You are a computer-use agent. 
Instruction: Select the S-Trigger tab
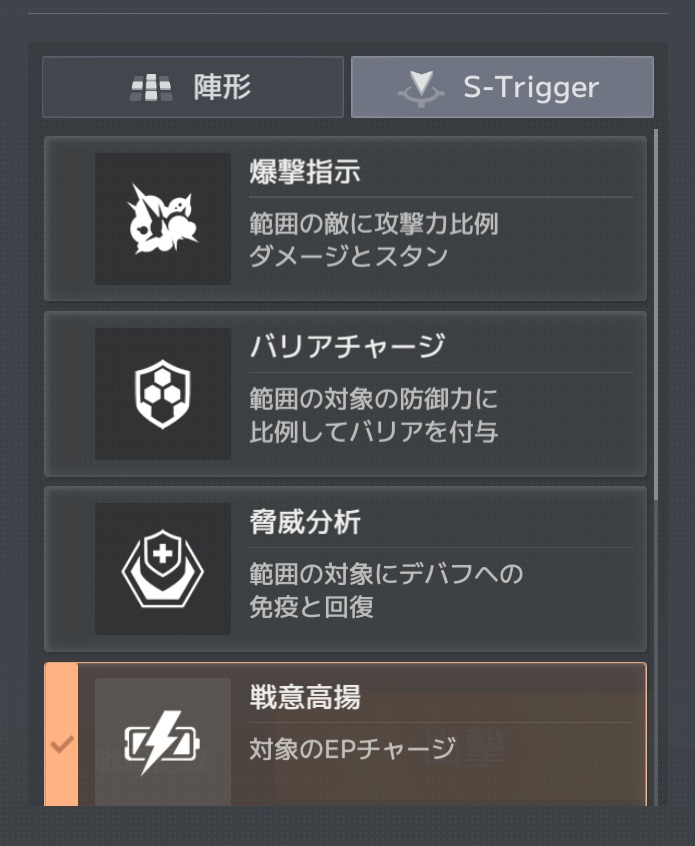[502, 87]
